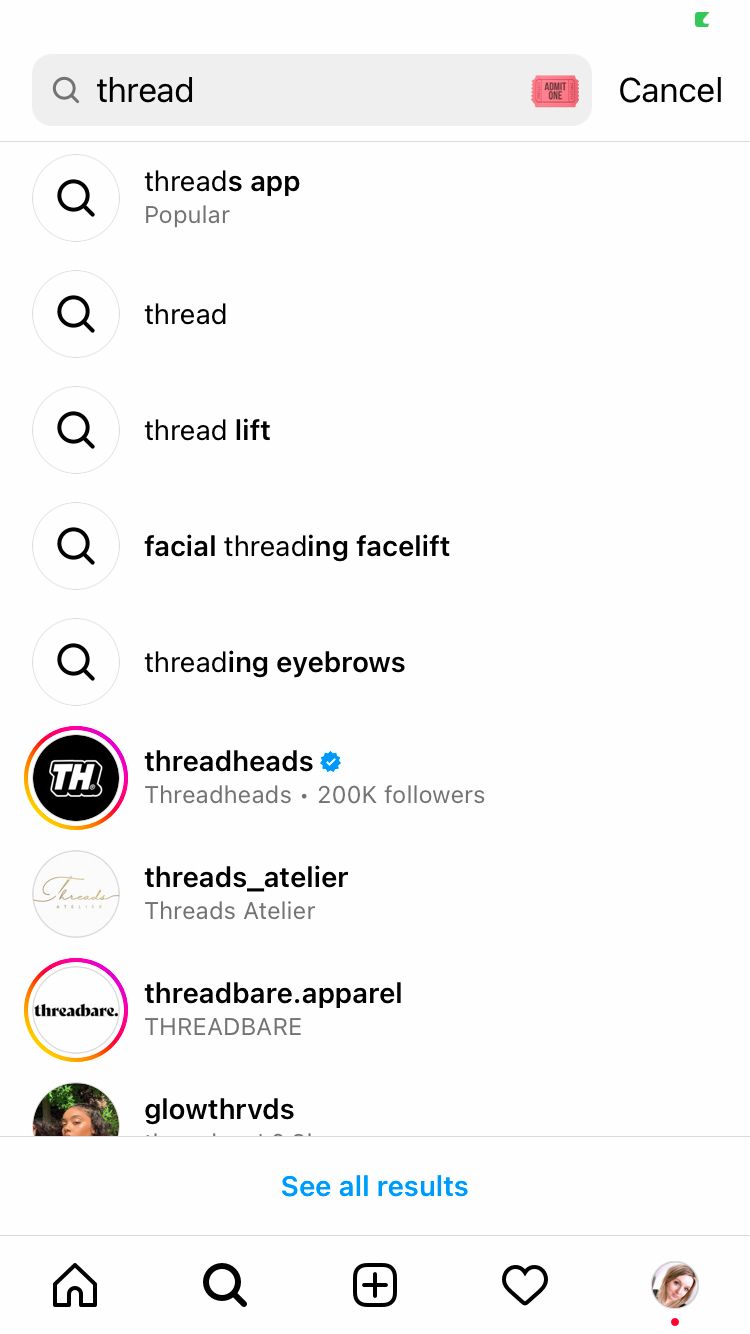Select "facial threading facelift" suggestion
The width and height of the screenshot is (750, 1334).
[x=375, y=546]
